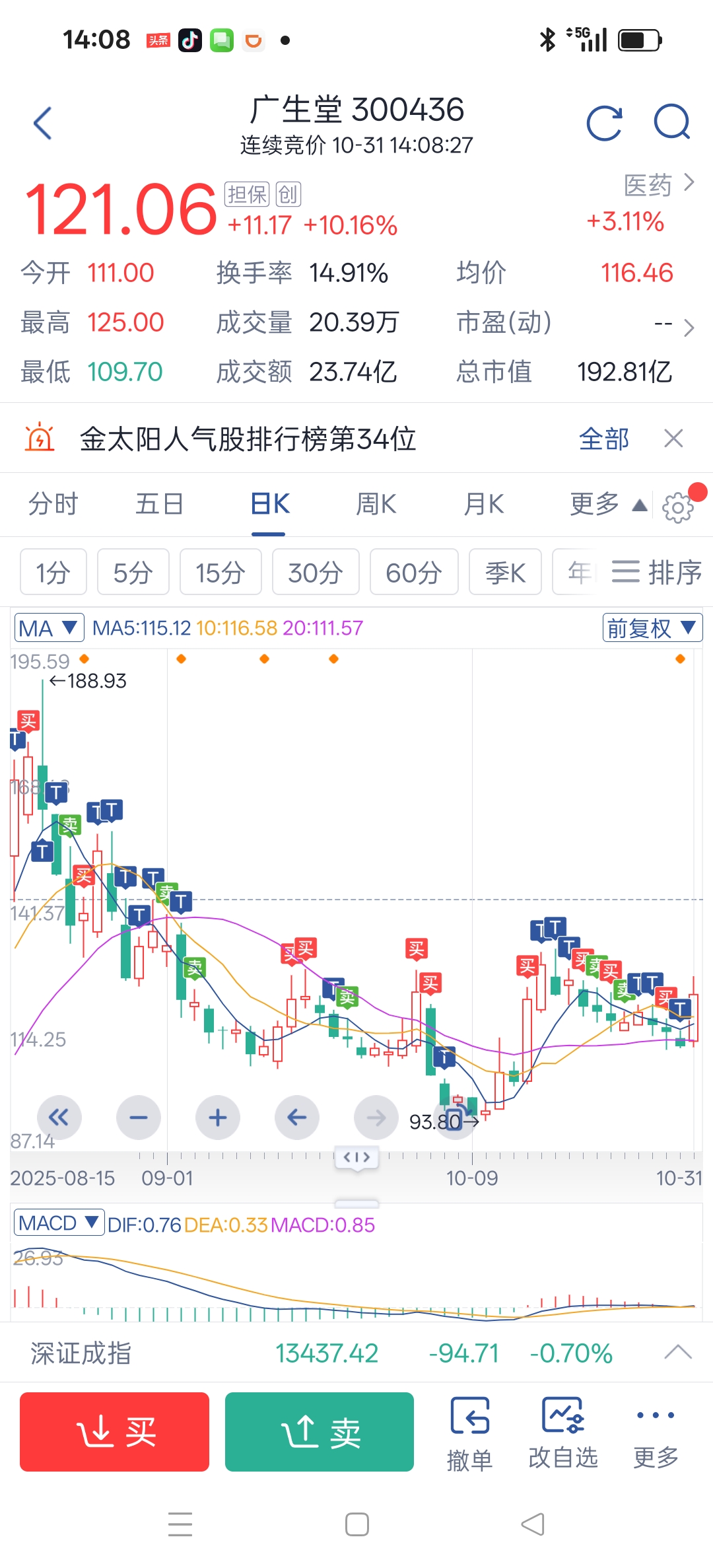Screen dimensions: 713x1568
Task: Open the MACD indicator dropdown
Action: point(59,1223)
